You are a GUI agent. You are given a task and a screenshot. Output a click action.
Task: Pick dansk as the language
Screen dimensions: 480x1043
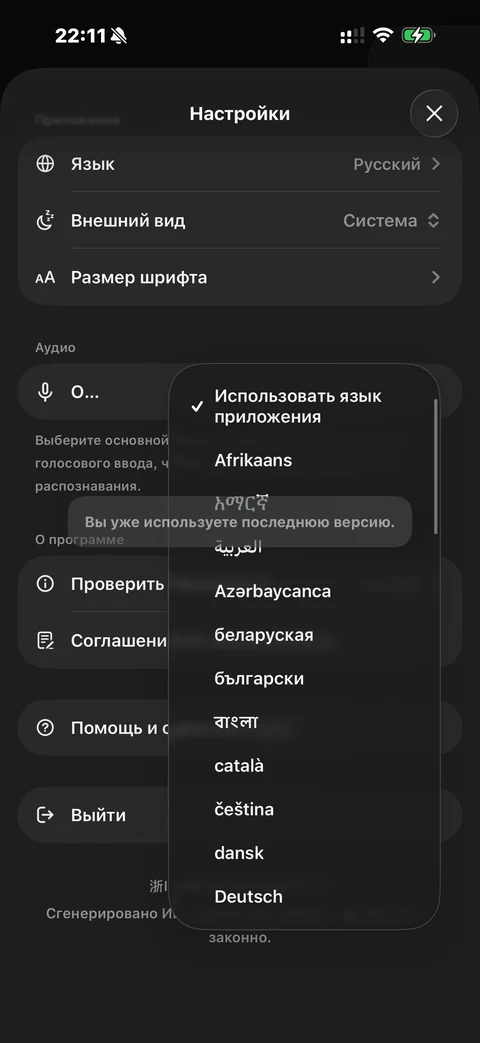[x=304, y=853]
